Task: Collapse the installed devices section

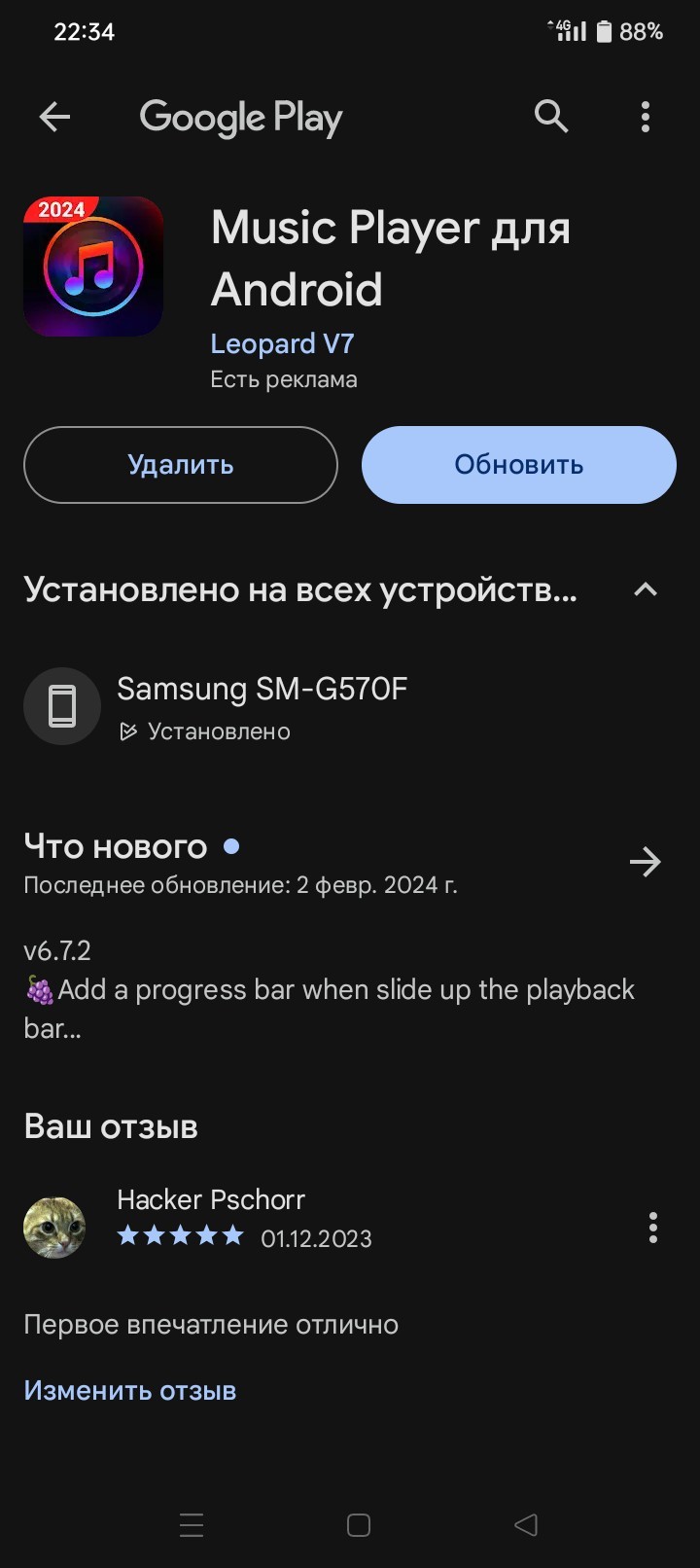Action: (x=646, y=589)
